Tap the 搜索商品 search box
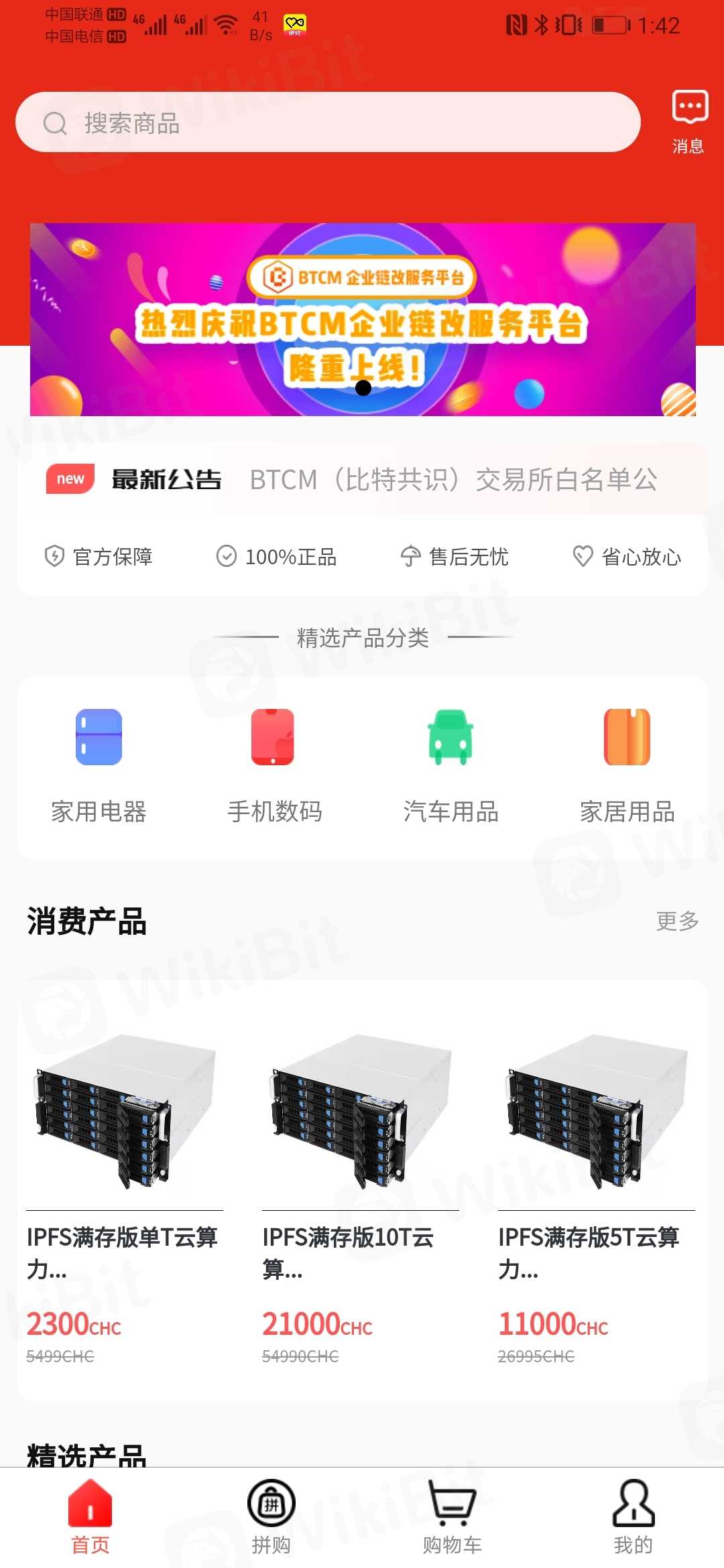724x1568 pixels. click(328, 123)
